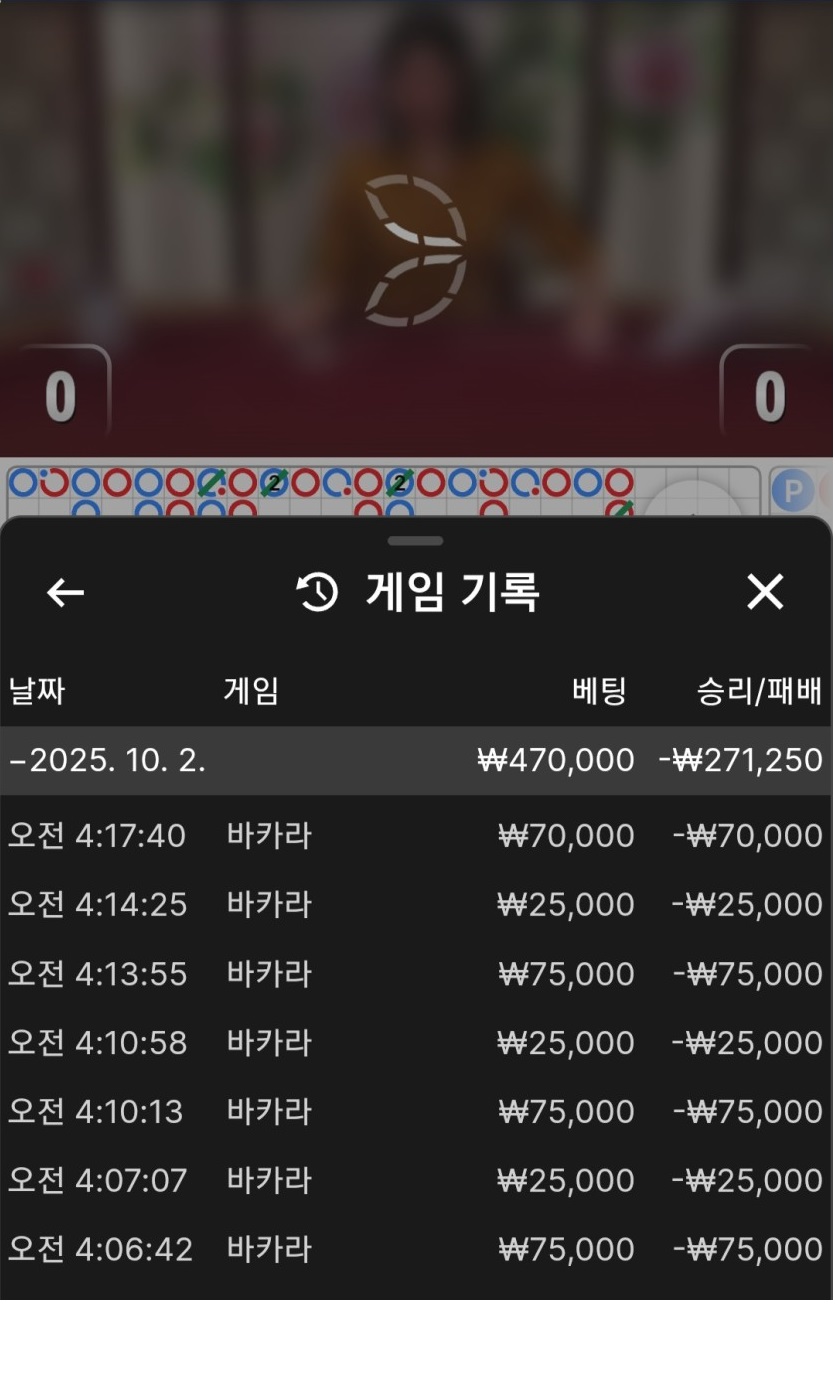835x1391 pixels.
Task: Go back with the arrow in game history
Action: click(x=66, y=593)
